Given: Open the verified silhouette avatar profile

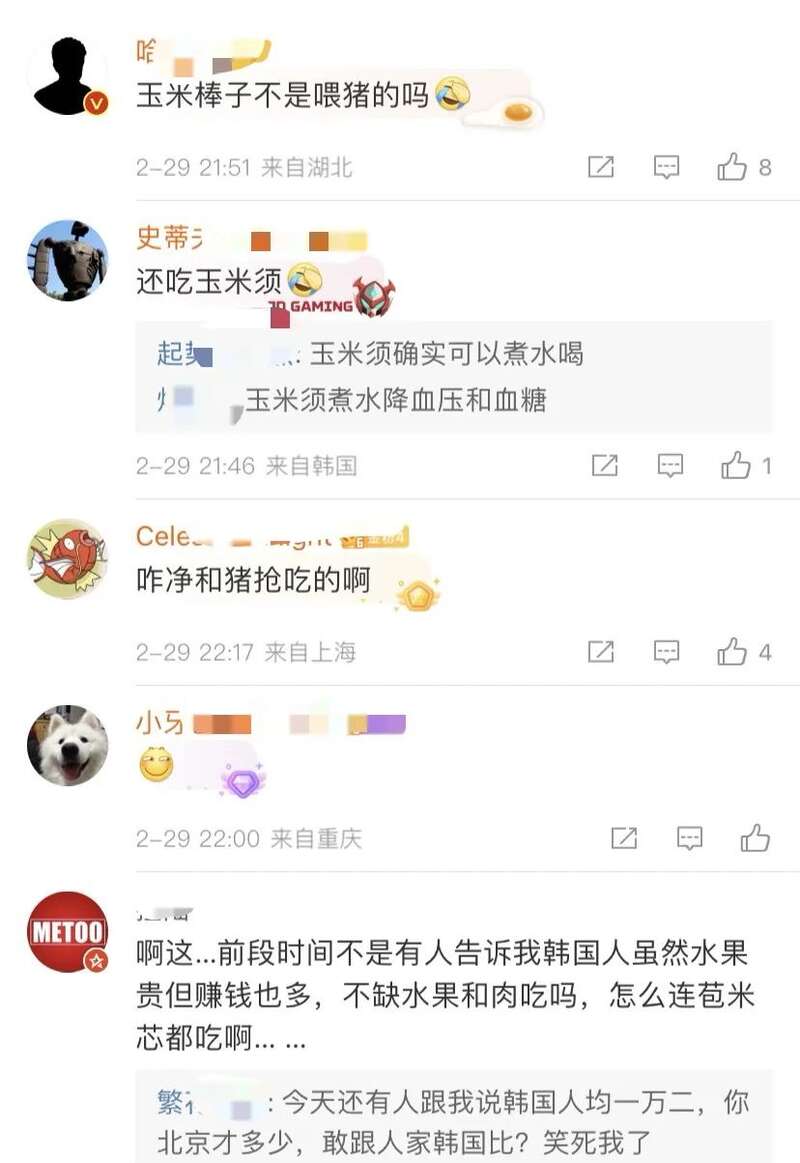Looking at the screenshot, I should click(x=68, y=76).
